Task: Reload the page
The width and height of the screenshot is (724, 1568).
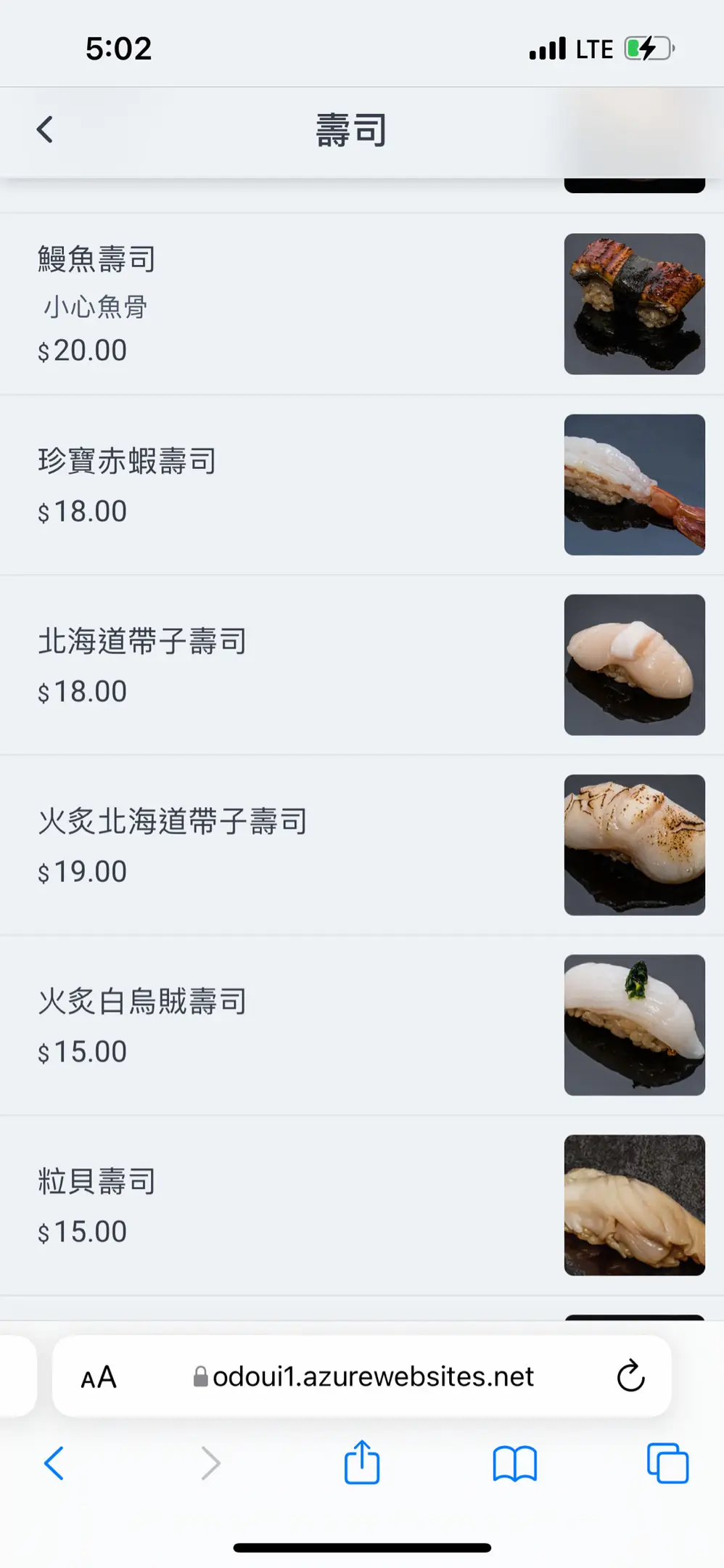Action: coord(630,1376)
